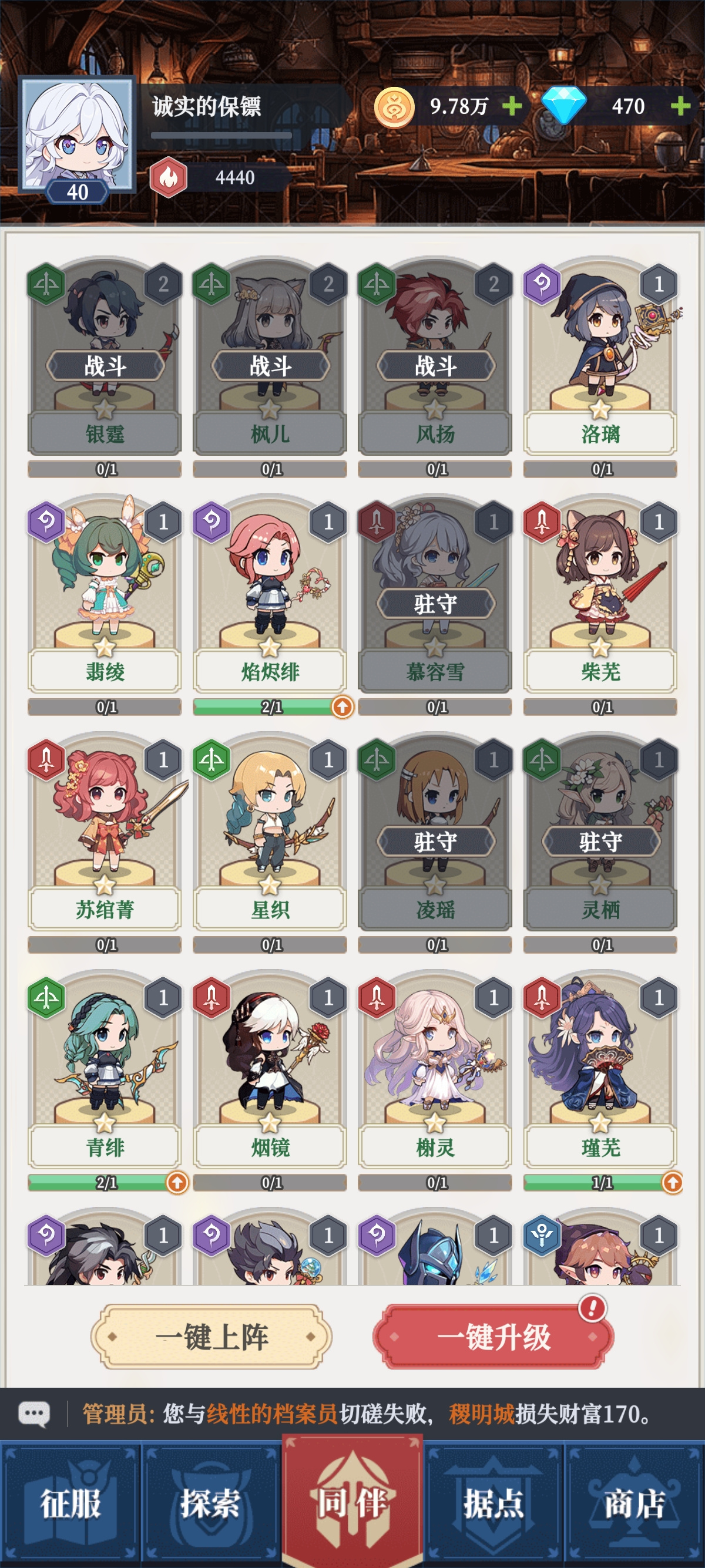
Task: Open companion card 慕容雪
Action: point(435,597)
